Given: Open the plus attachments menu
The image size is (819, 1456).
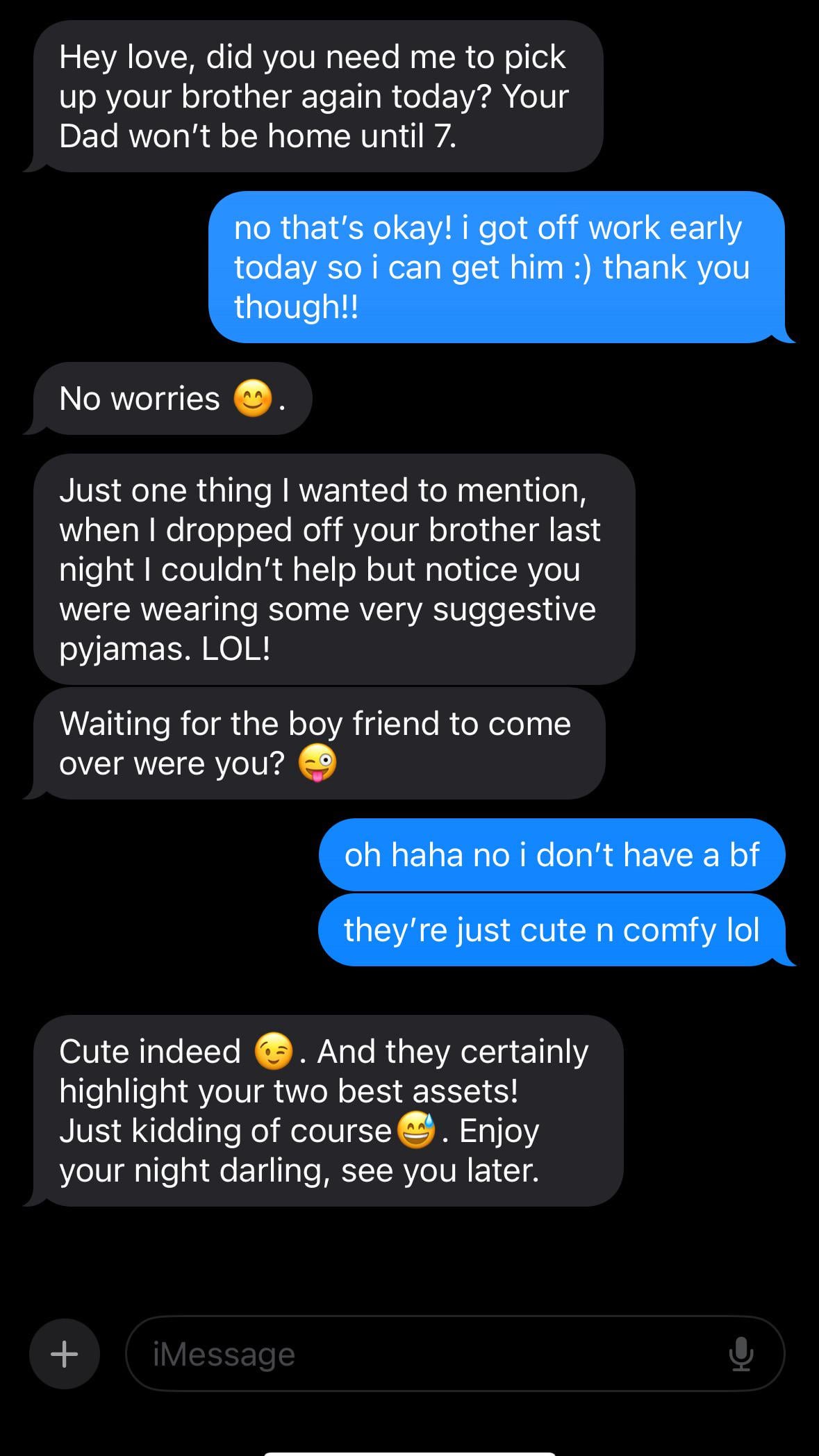Looking at the screenshot, I should pyautogui.click(x=65, y=1353).
